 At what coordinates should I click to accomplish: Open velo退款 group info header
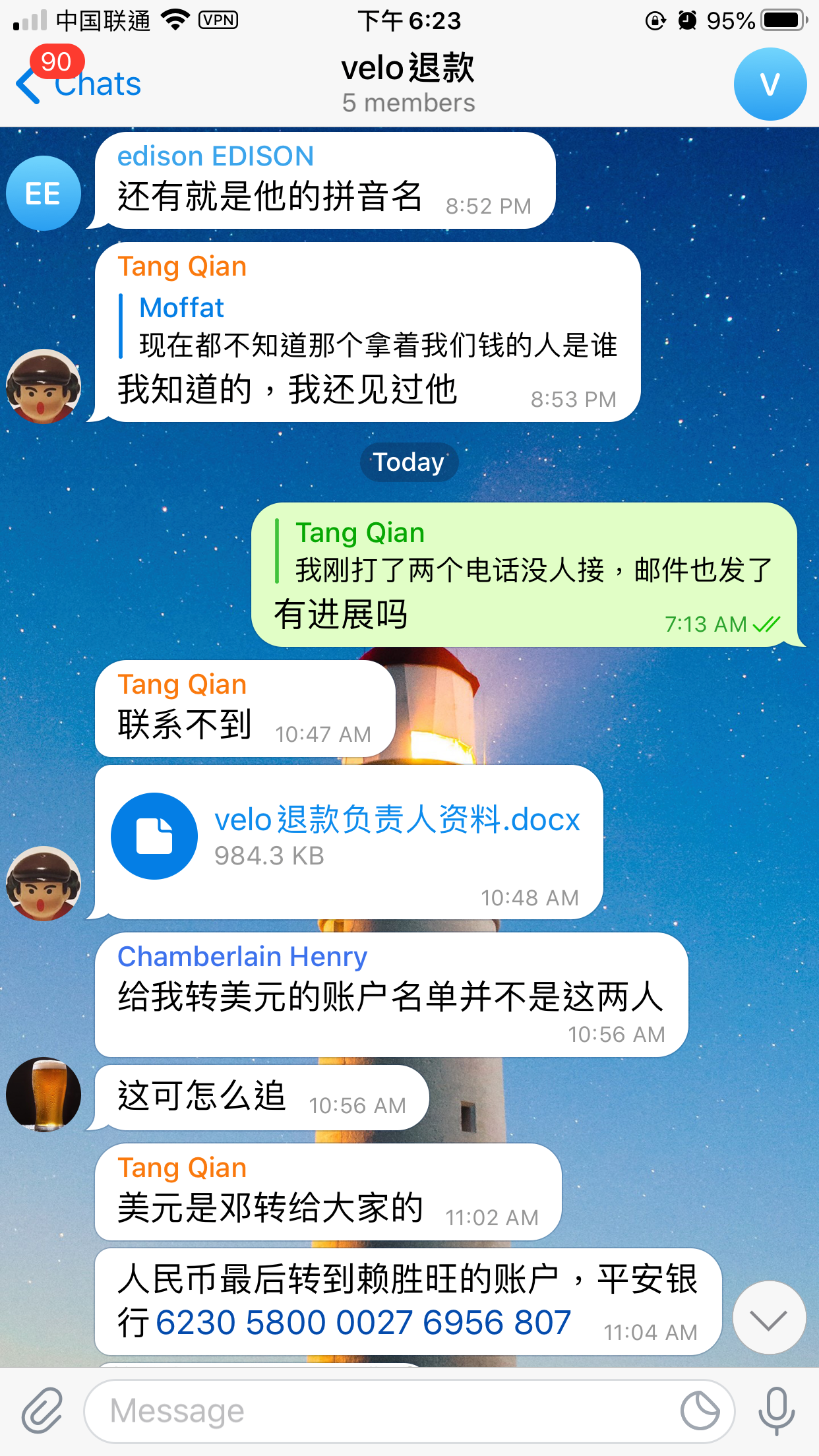[x=408, y=83]
